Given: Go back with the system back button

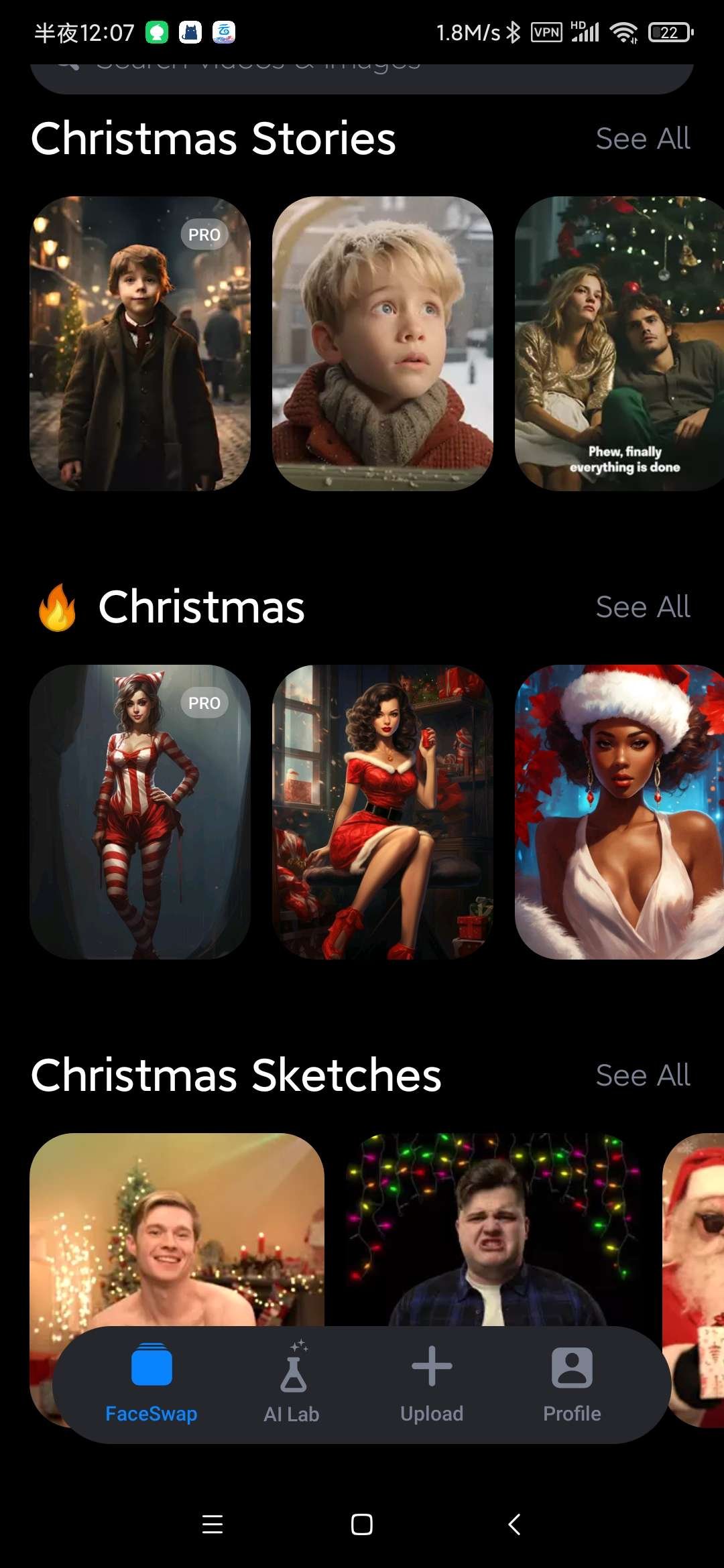Looking at the screenshot, I should point(514,1524).
